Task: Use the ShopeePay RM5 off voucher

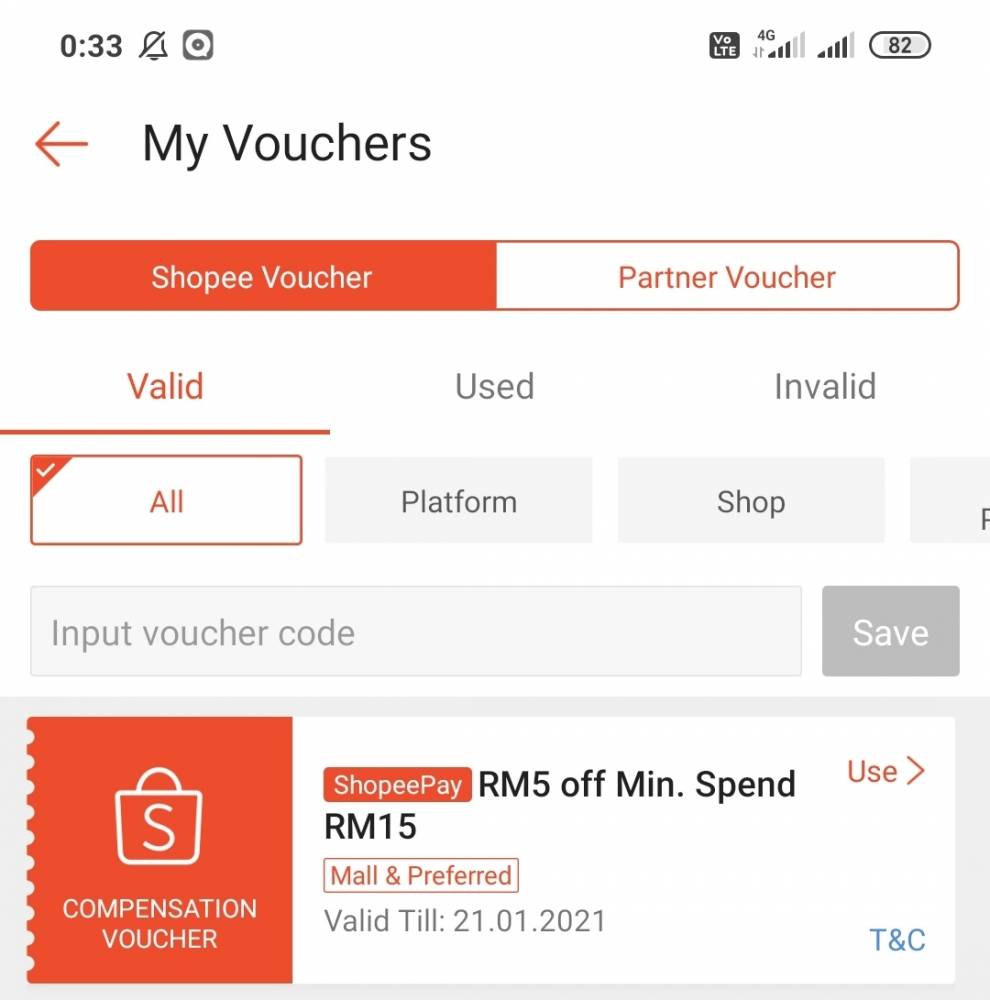Action: (886, 771)
